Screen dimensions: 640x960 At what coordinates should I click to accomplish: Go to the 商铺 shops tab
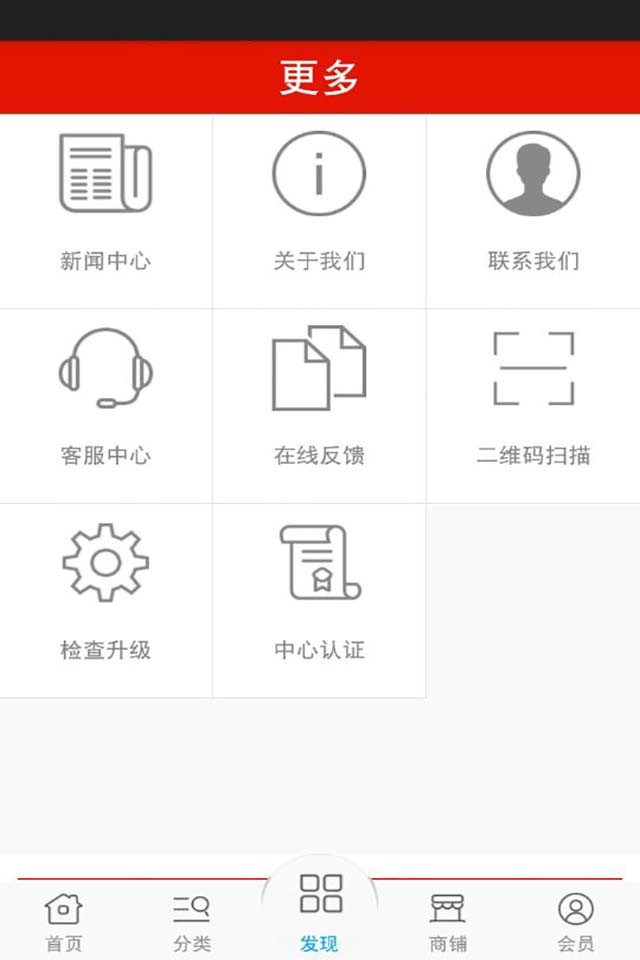point(448,922)
